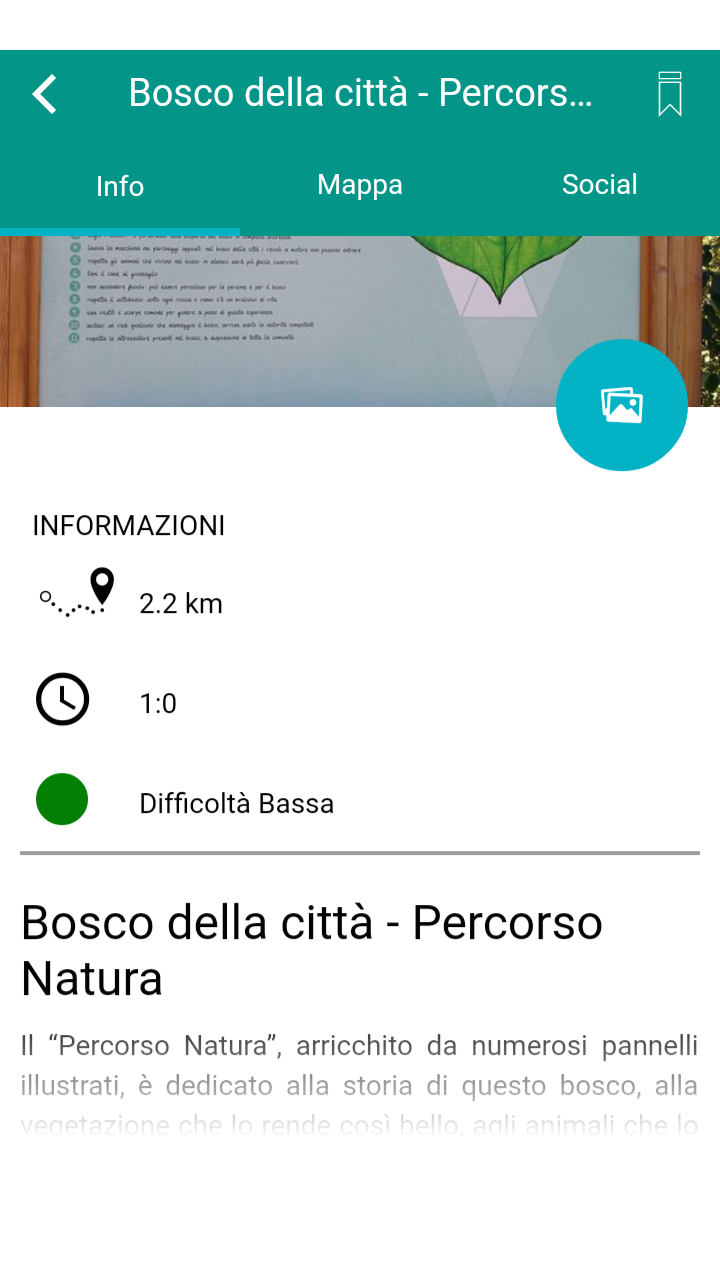Bookmark this Bosco della città route
Screen dimensions: 720x1280
[670, 94]
